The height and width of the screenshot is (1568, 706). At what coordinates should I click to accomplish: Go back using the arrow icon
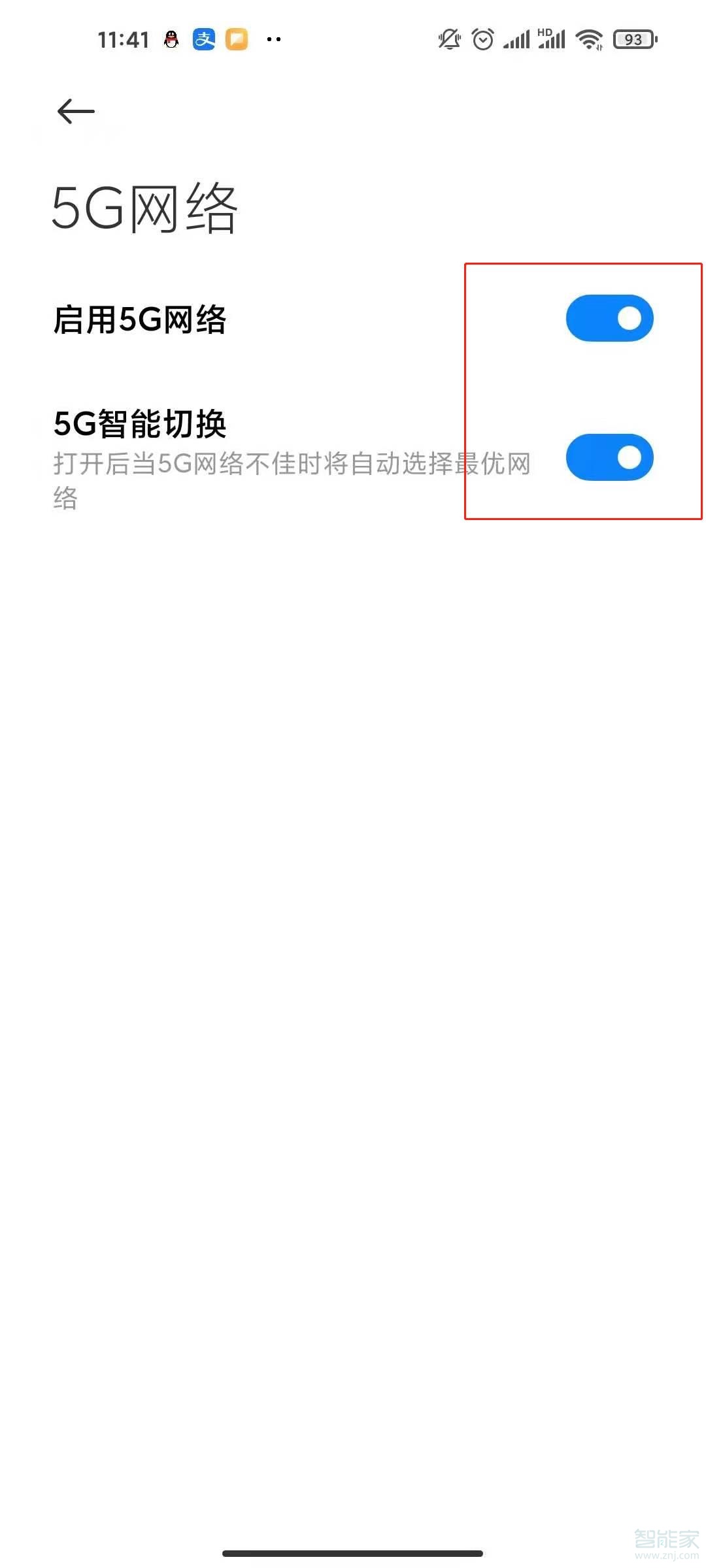pyautogui.click(x=76, y=111)
